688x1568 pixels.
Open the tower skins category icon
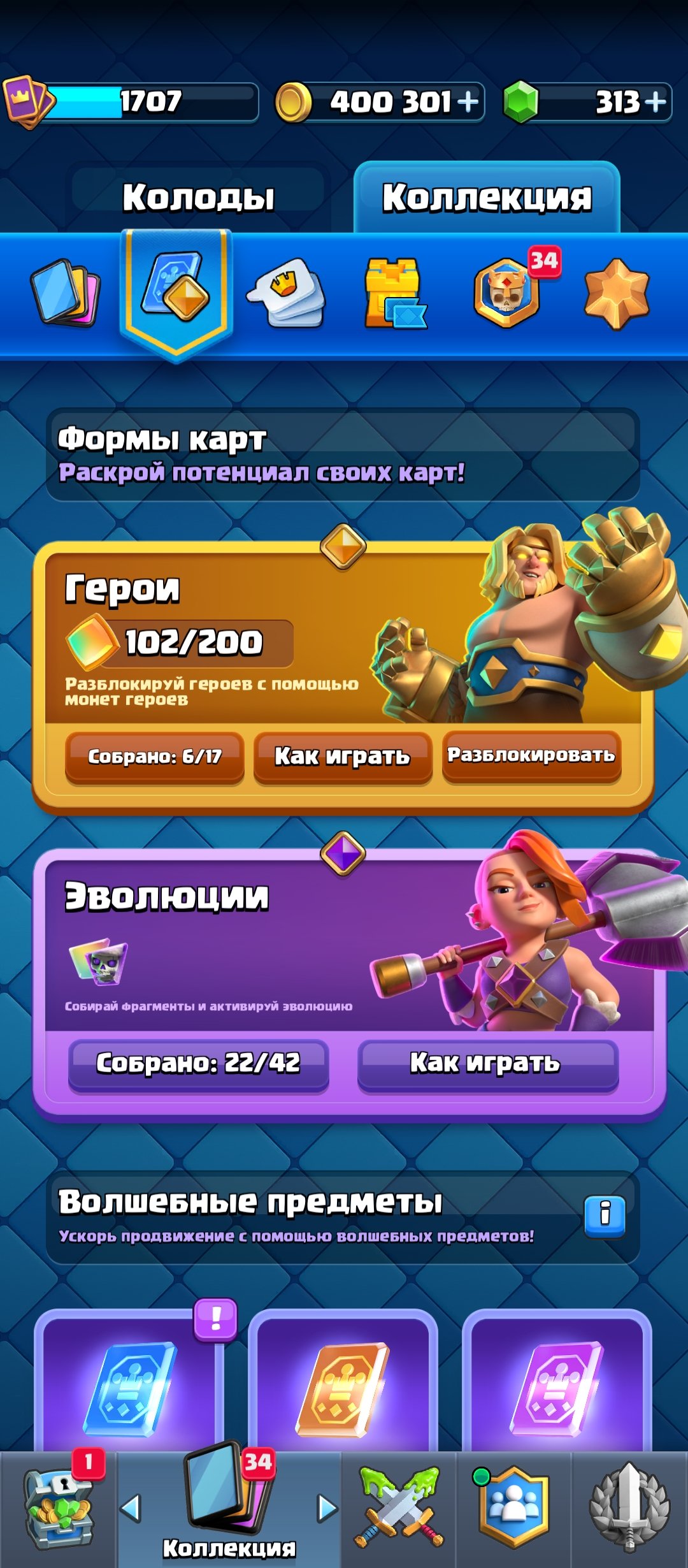(x=395, y=293)
